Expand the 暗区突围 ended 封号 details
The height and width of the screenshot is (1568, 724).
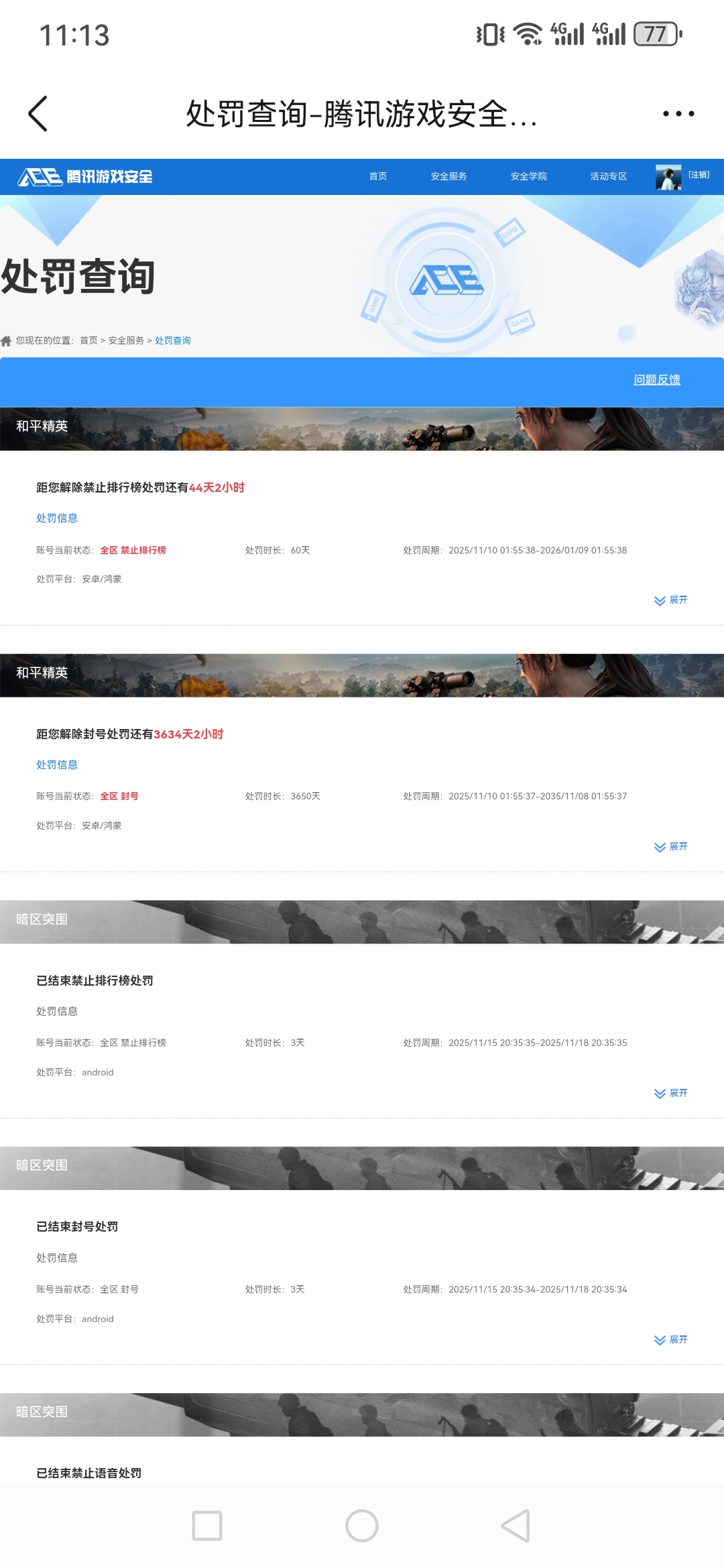coord(671,1340)
